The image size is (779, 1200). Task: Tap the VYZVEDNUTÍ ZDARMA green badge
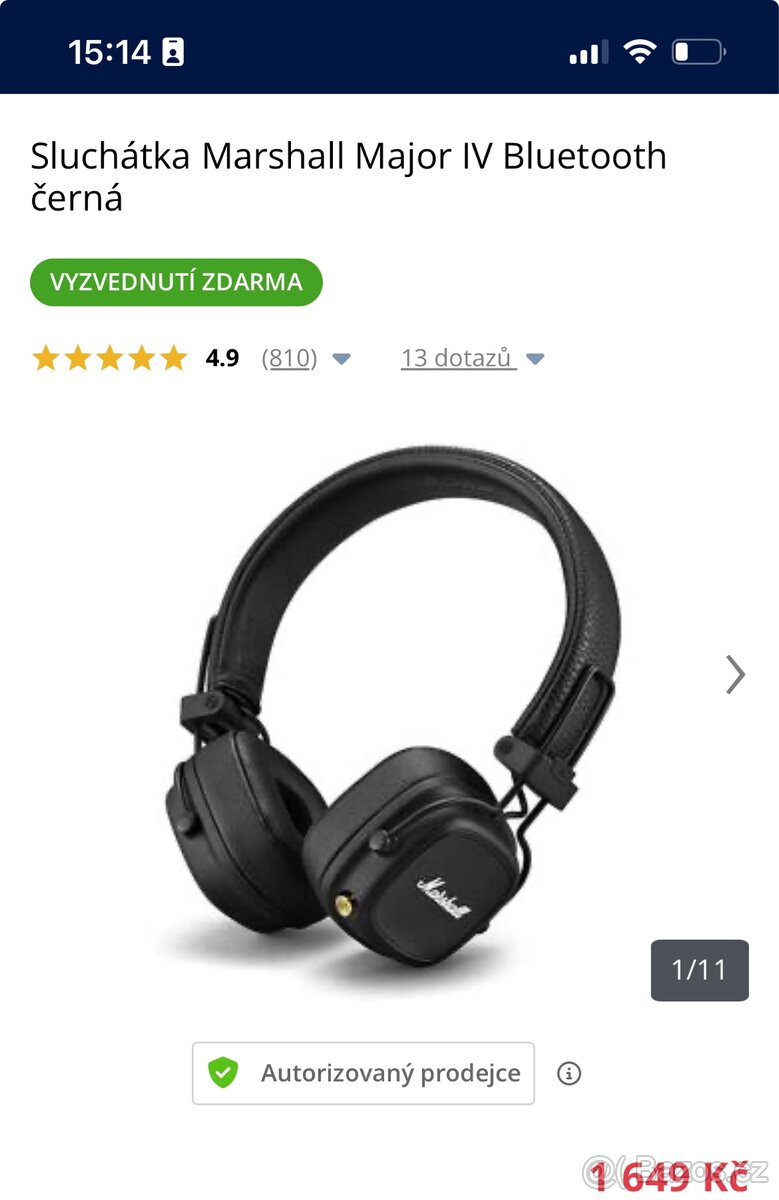(x=176, y=282)
